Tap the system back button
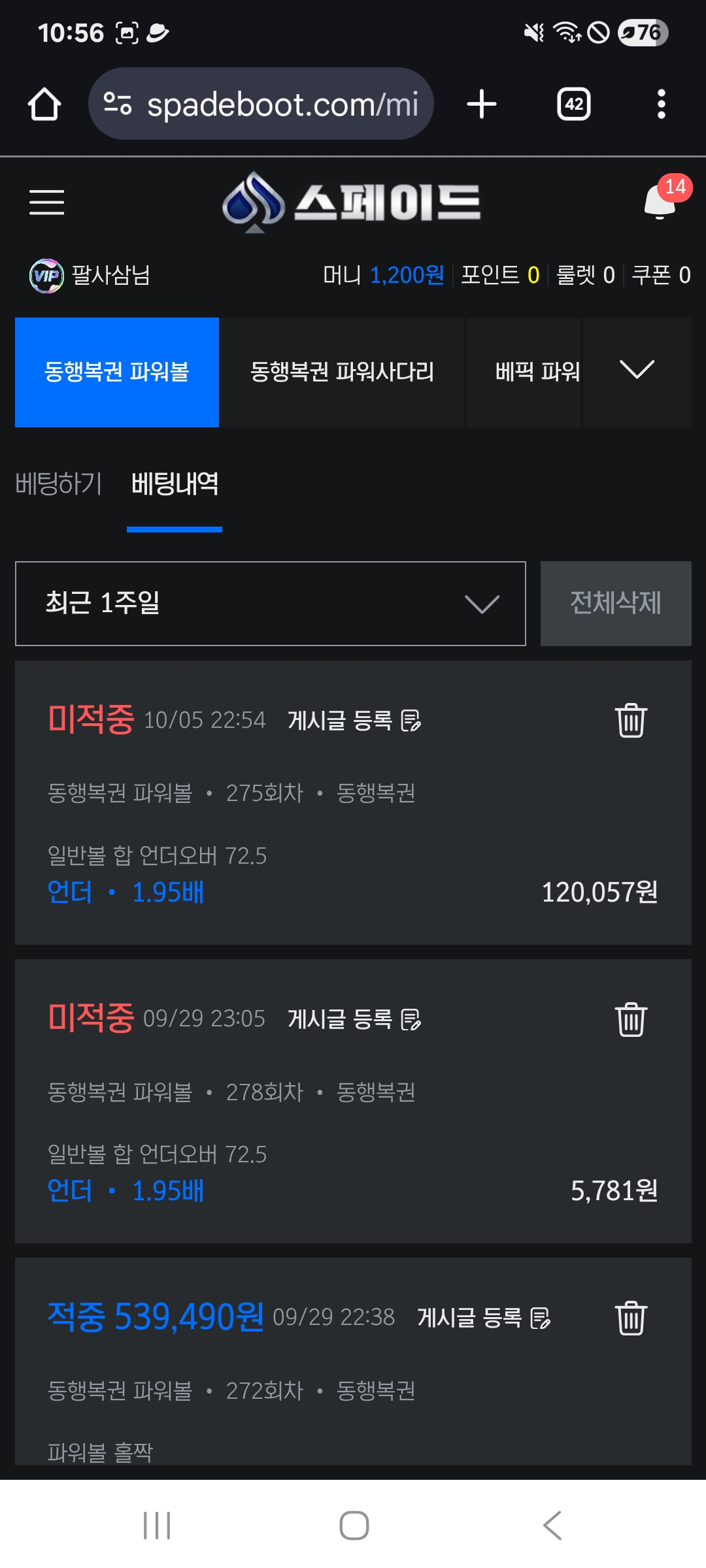Viewport: 706px width, 1568px height. pyautogui.click(x=552, y=1526)
